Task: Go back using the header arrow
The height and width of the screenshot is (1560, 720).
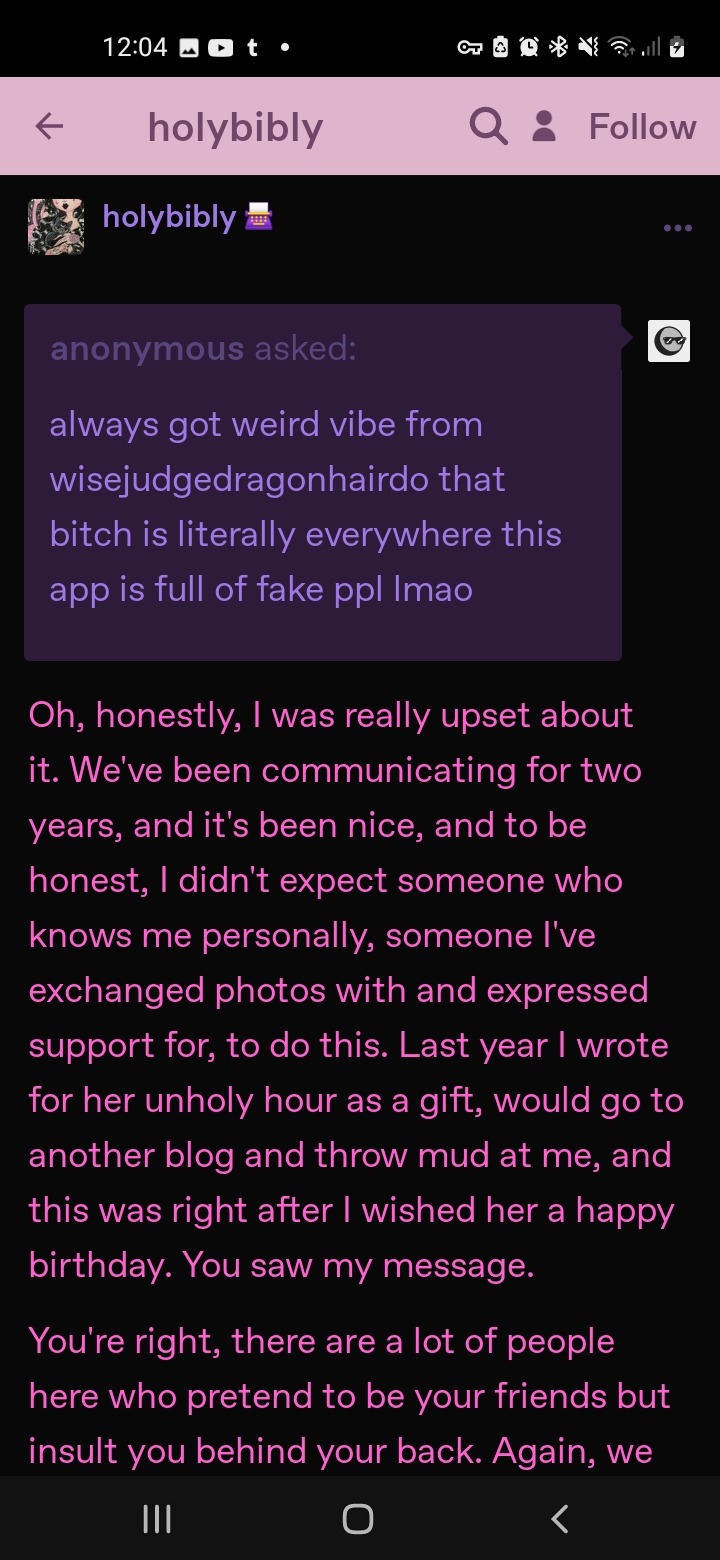Action: [49, 126]
